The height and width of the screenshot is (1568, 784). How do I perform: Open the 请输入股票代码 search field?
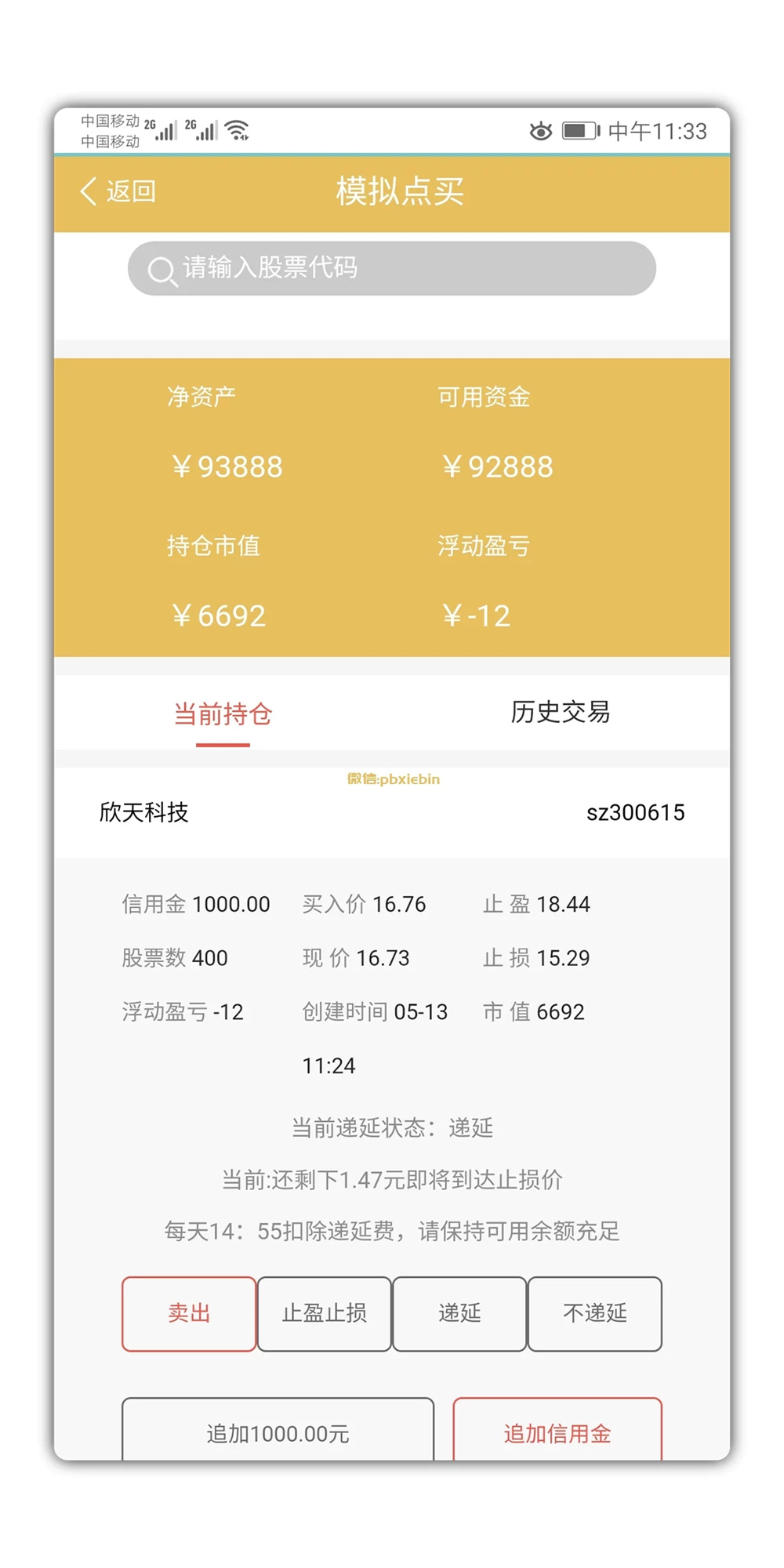392,268
